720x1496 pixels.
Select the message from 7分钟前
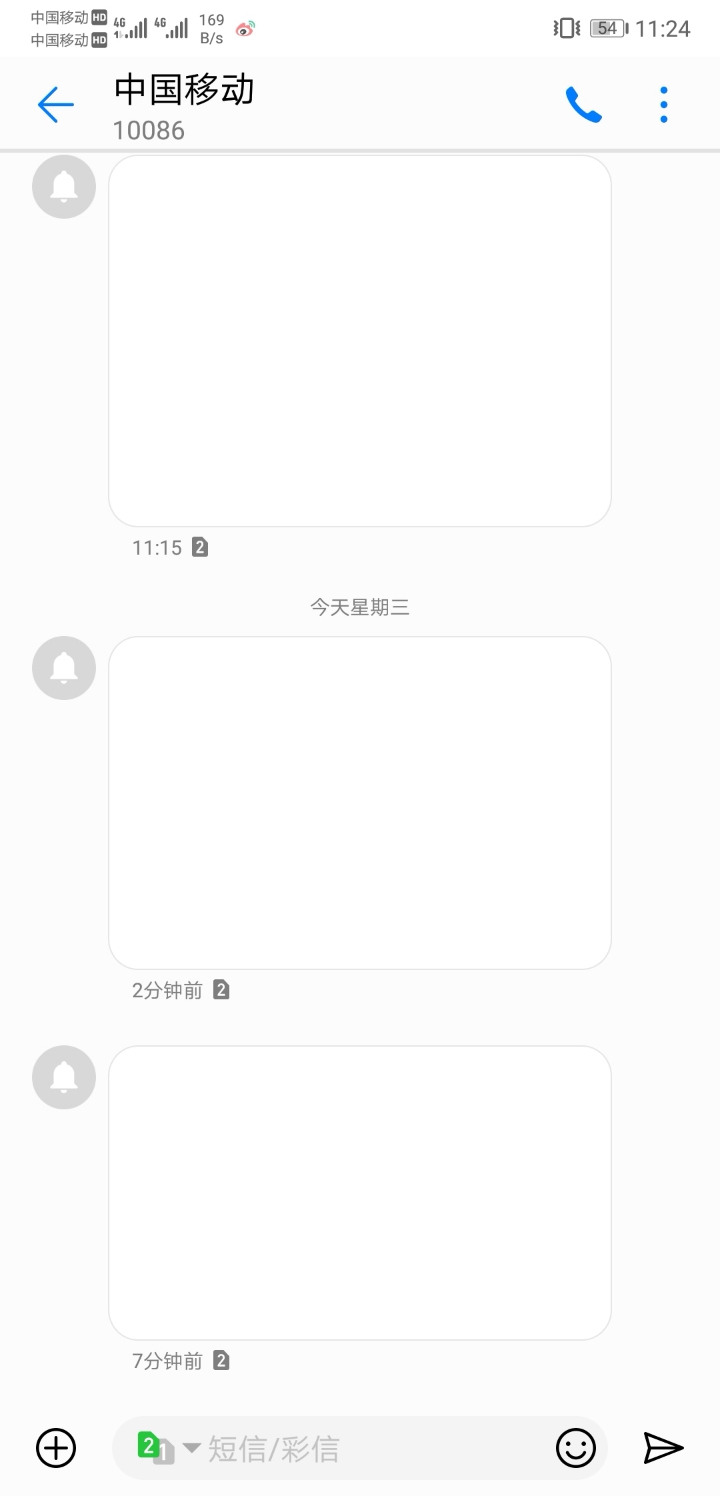click(359, 1192)
